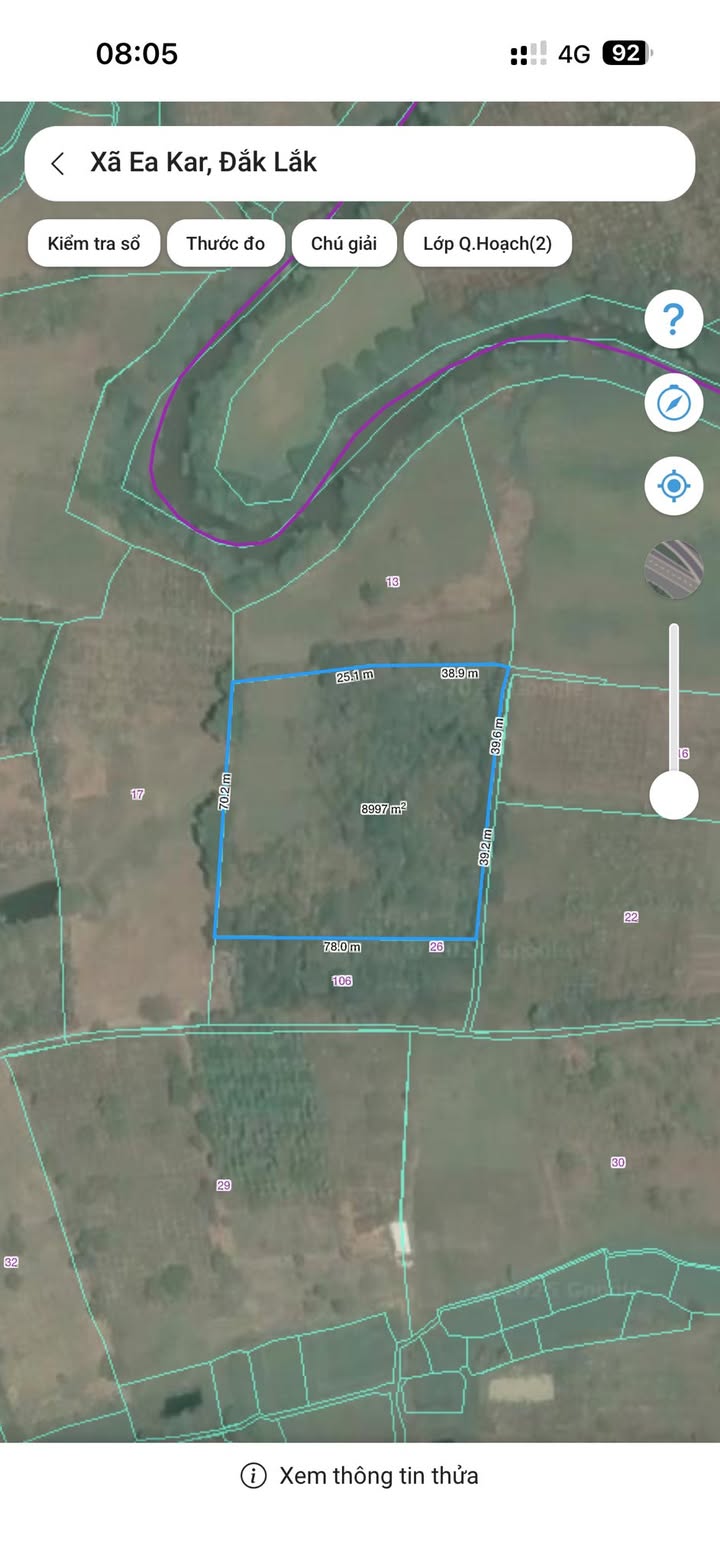Viewport: 720px width, 1564px height.
Task: Tap the compass orientation button
Action: 674,403
